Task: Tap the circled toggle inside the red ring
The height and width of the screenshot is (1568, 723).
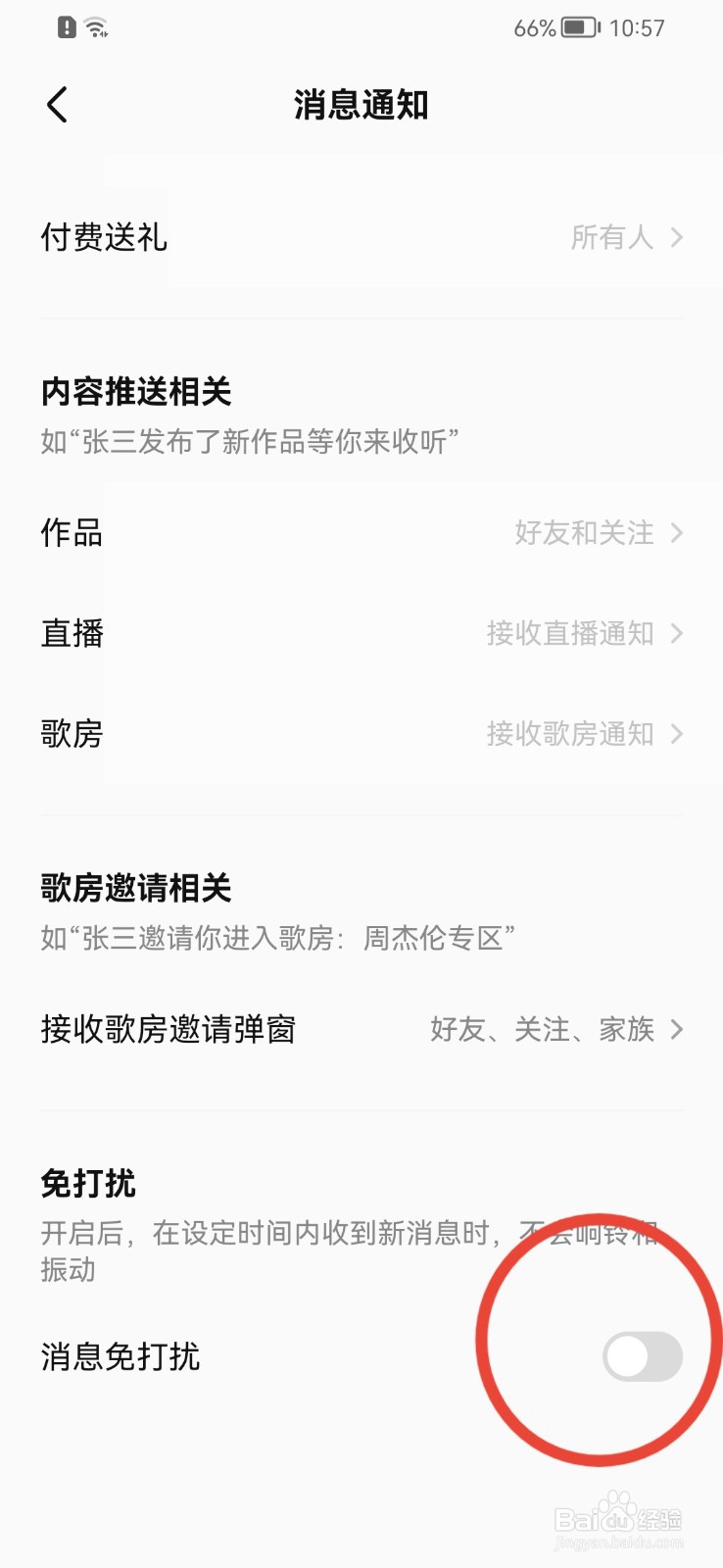Action: [x=642, y=1357]
